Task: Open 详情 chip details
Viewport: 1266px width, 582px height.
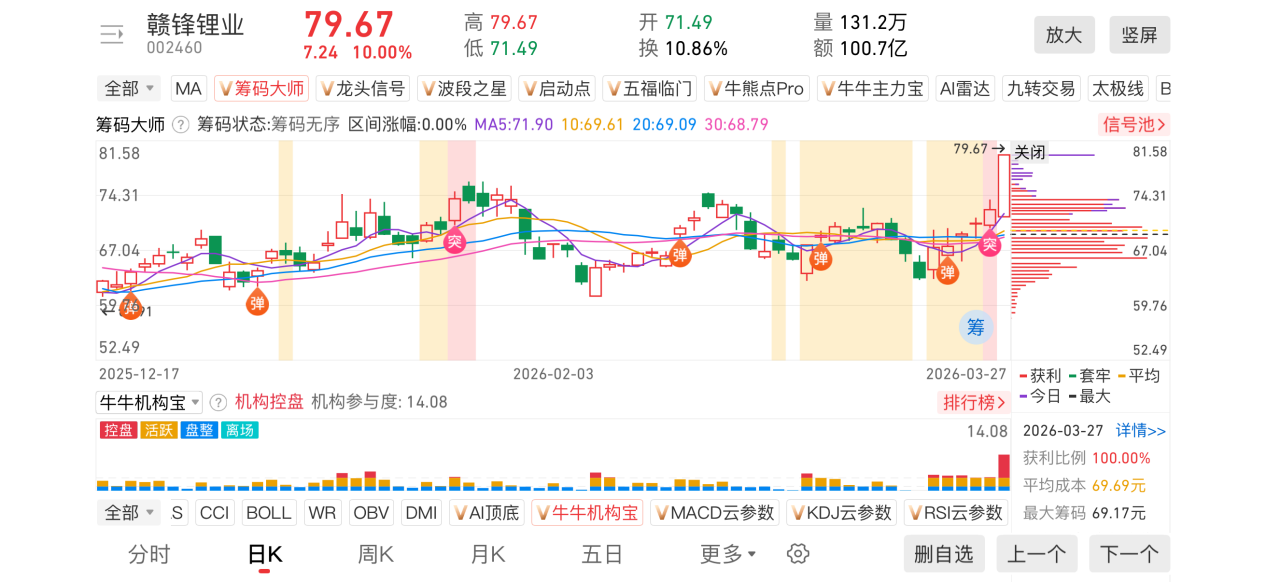Action: click(x=1141, y=431)
